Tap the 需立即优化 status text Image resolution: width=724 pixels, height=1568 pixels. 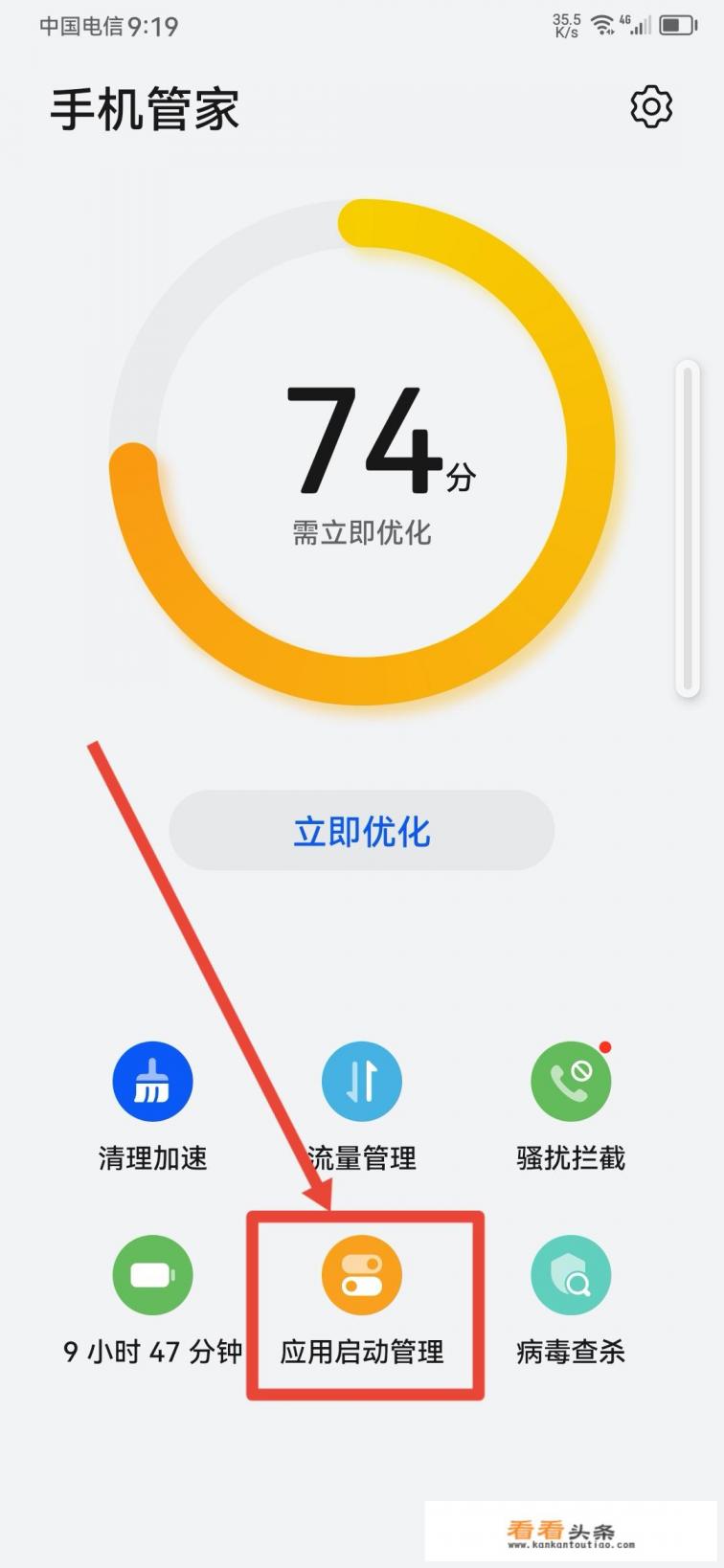[x=362, y=533]
